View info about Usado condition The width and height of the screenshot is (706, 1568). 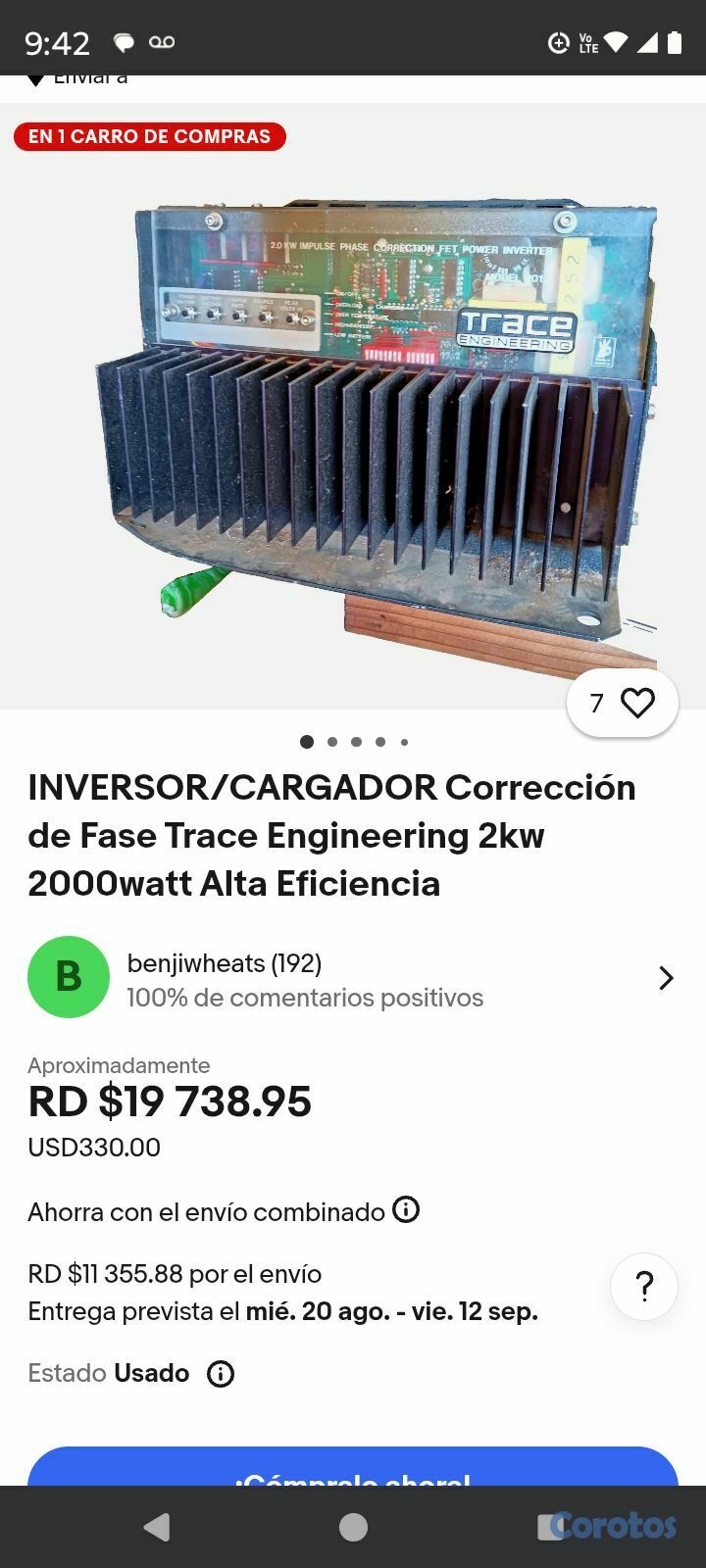(x=221, y=1374)
